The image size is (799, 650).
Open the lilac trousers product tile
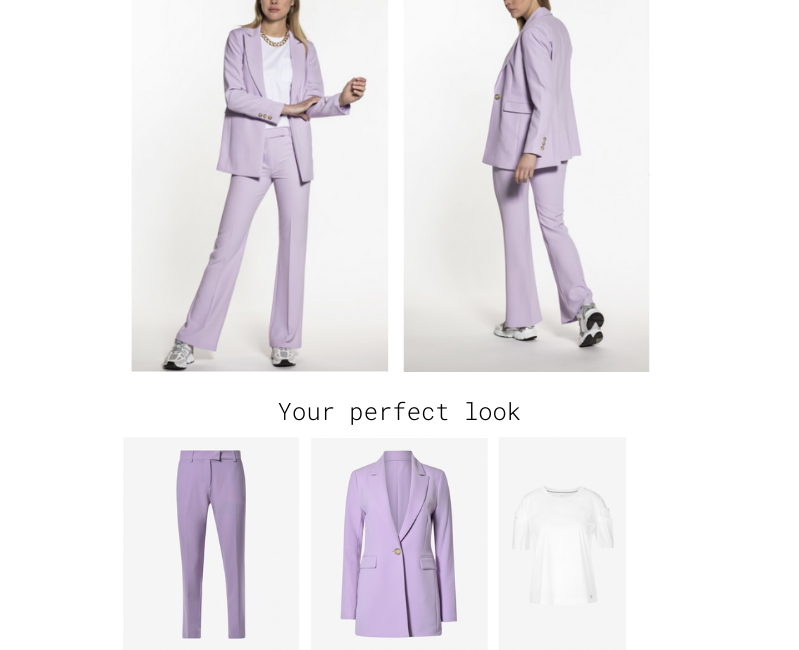tap(211, 543)
